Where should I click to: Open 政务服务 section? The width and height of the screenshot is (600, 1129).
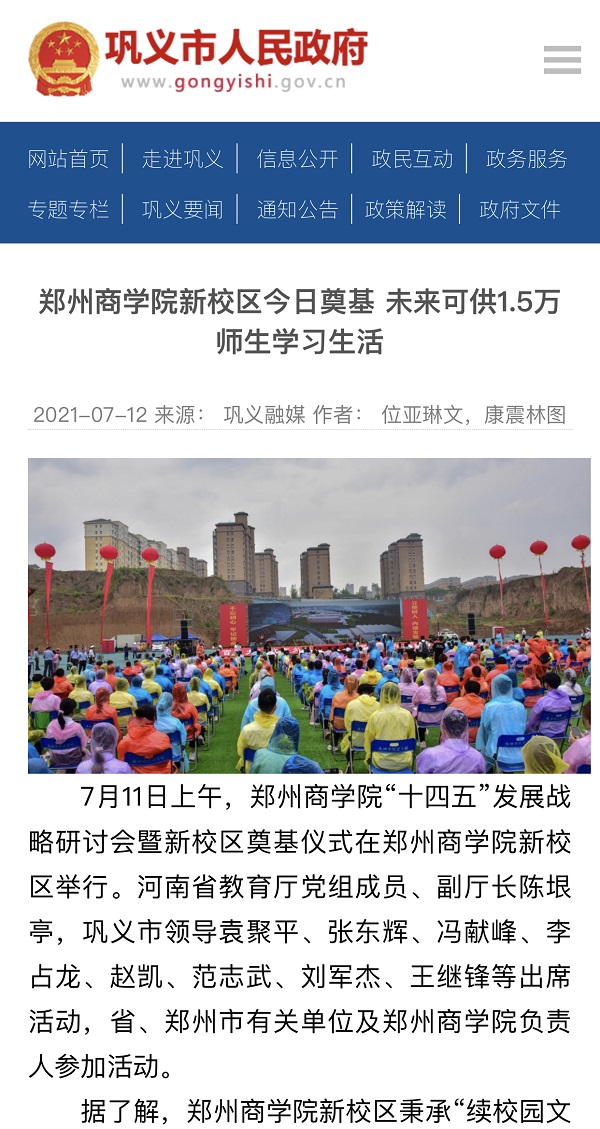(526, 159)
